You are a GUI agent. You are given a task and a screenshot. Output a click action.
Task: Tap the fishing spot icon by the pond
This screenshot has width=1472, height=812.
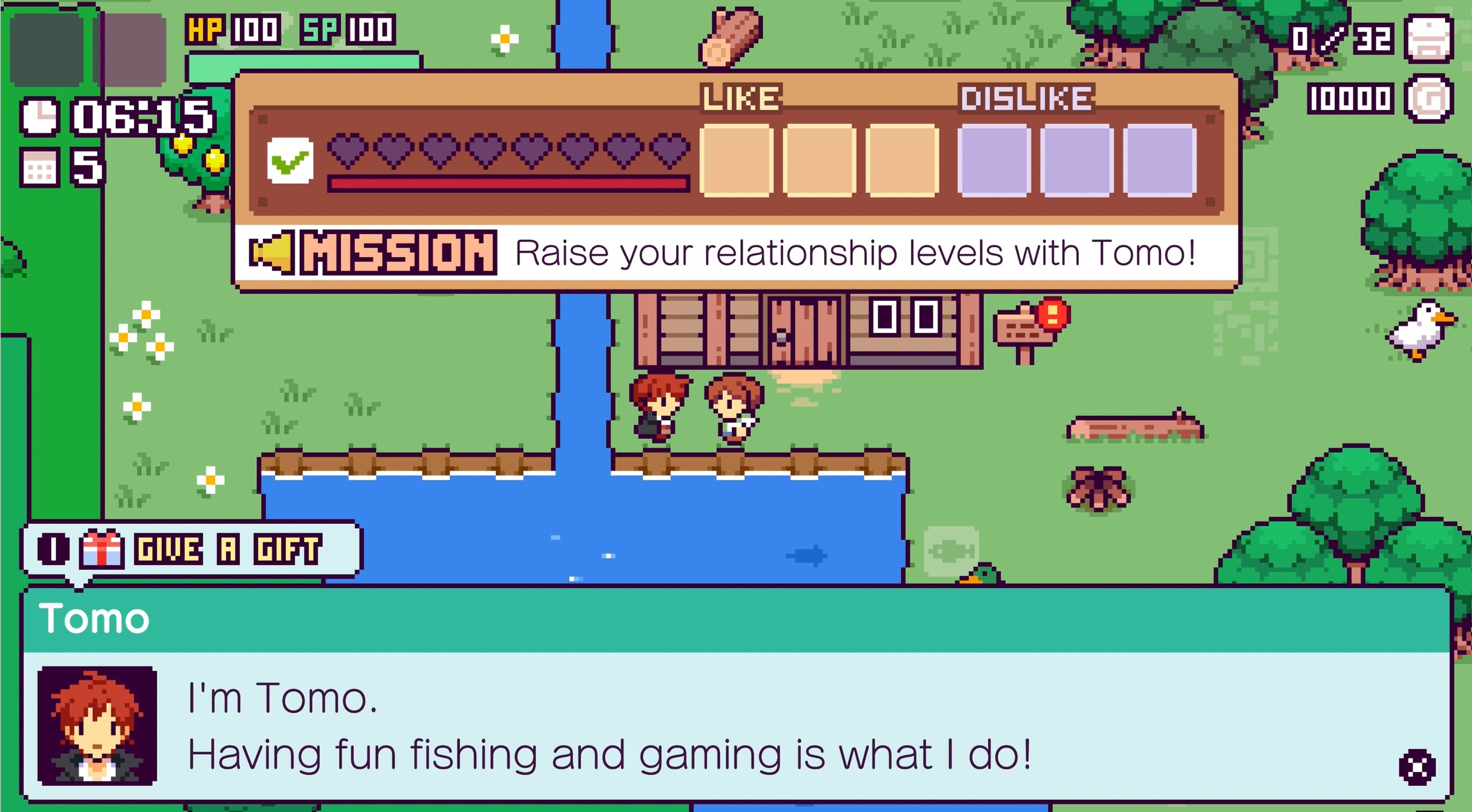[x=951, y=551]
